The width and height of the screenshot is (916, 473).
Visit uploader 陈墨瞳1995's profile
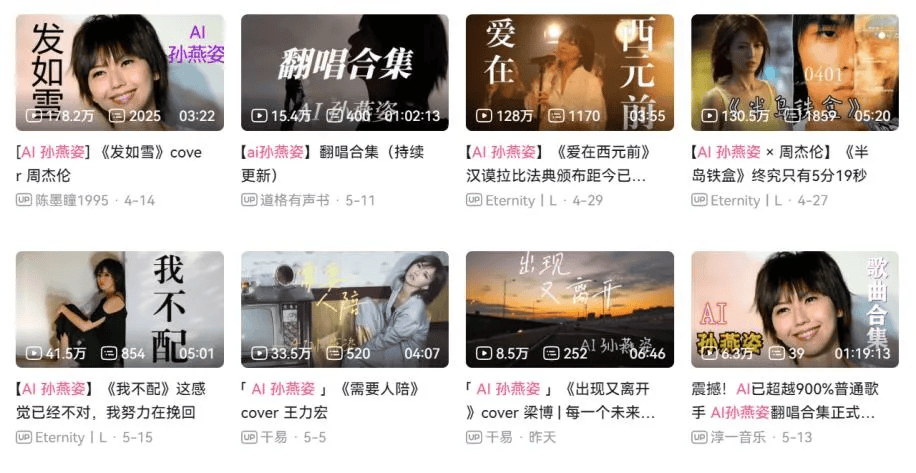coord(72,200)
